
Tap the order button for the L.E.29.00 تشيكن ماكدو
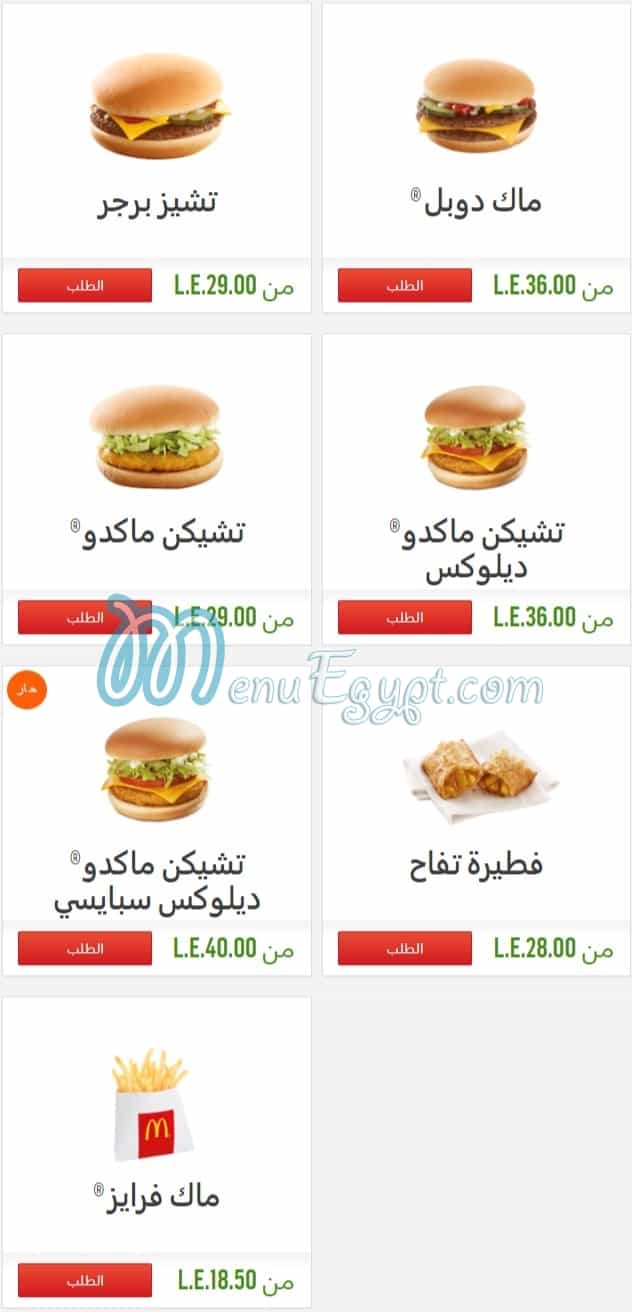[x=85, y=617]
